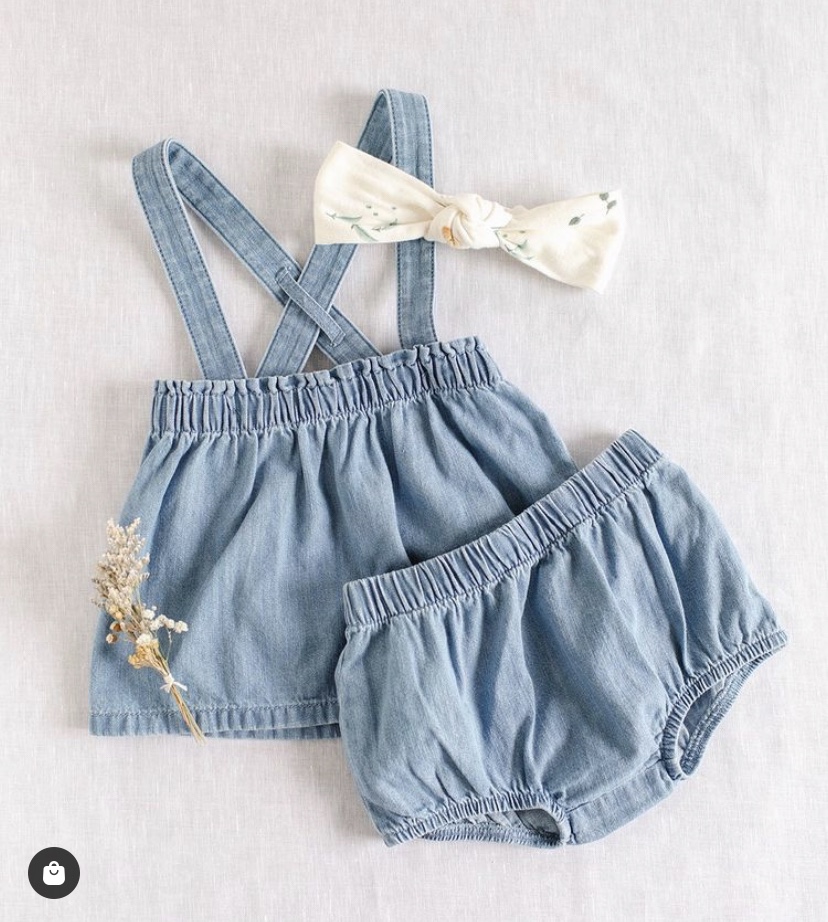828x922 pixels.
Task: Tap the shopping bag icon to view products
Action: click(x=54, y=873)
